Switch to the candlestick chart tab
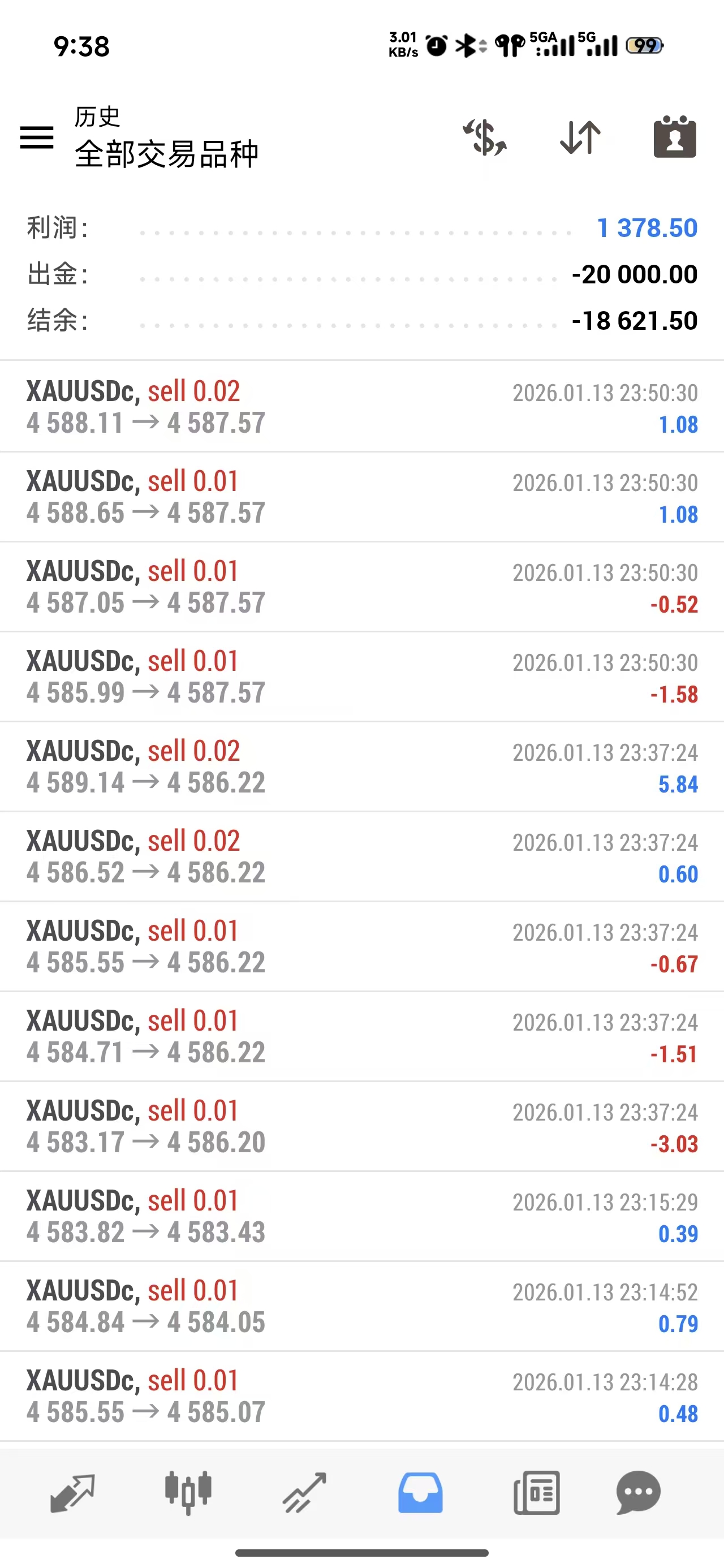The width and height of the screenshot is (724, 1568). [188, 1493]
